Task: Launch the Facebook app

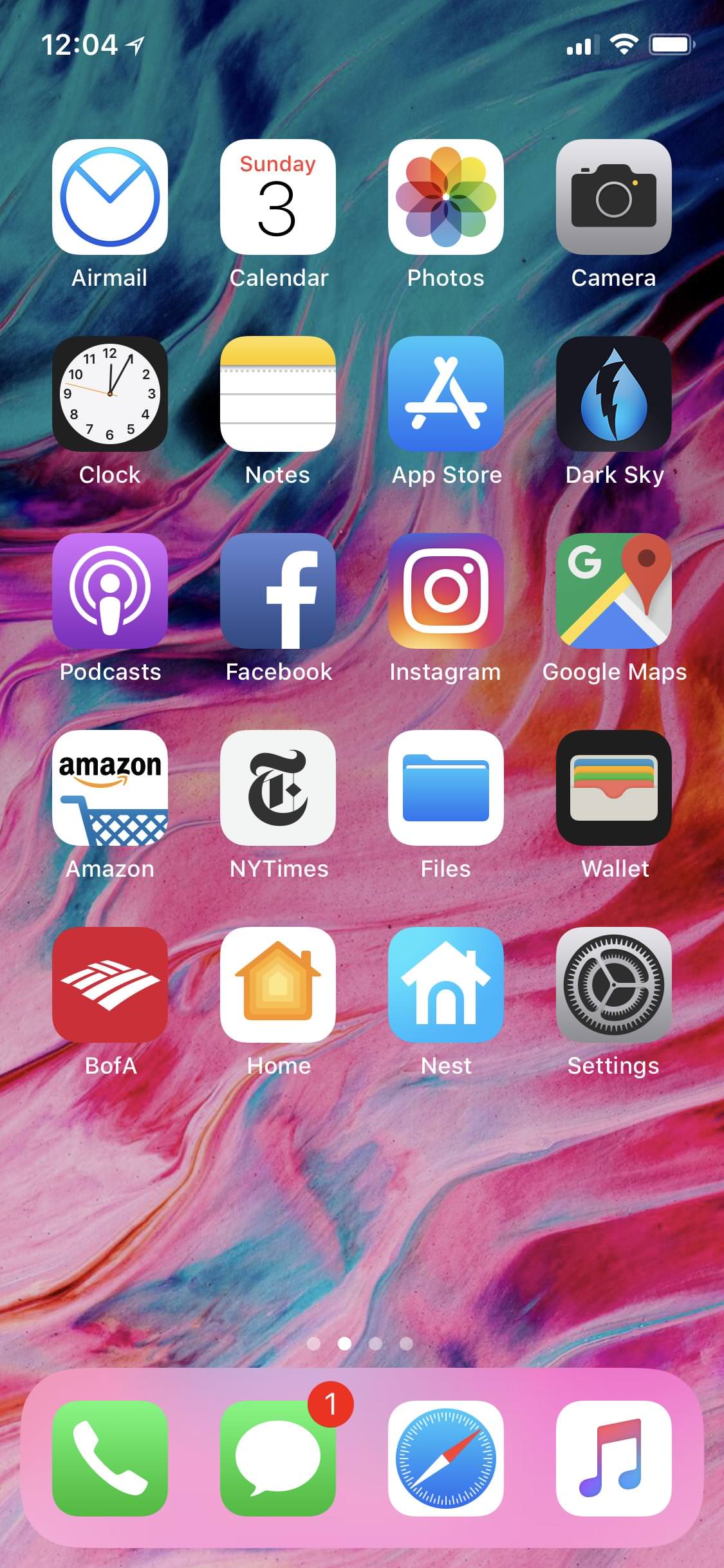Action: click(x=278, y=591)
